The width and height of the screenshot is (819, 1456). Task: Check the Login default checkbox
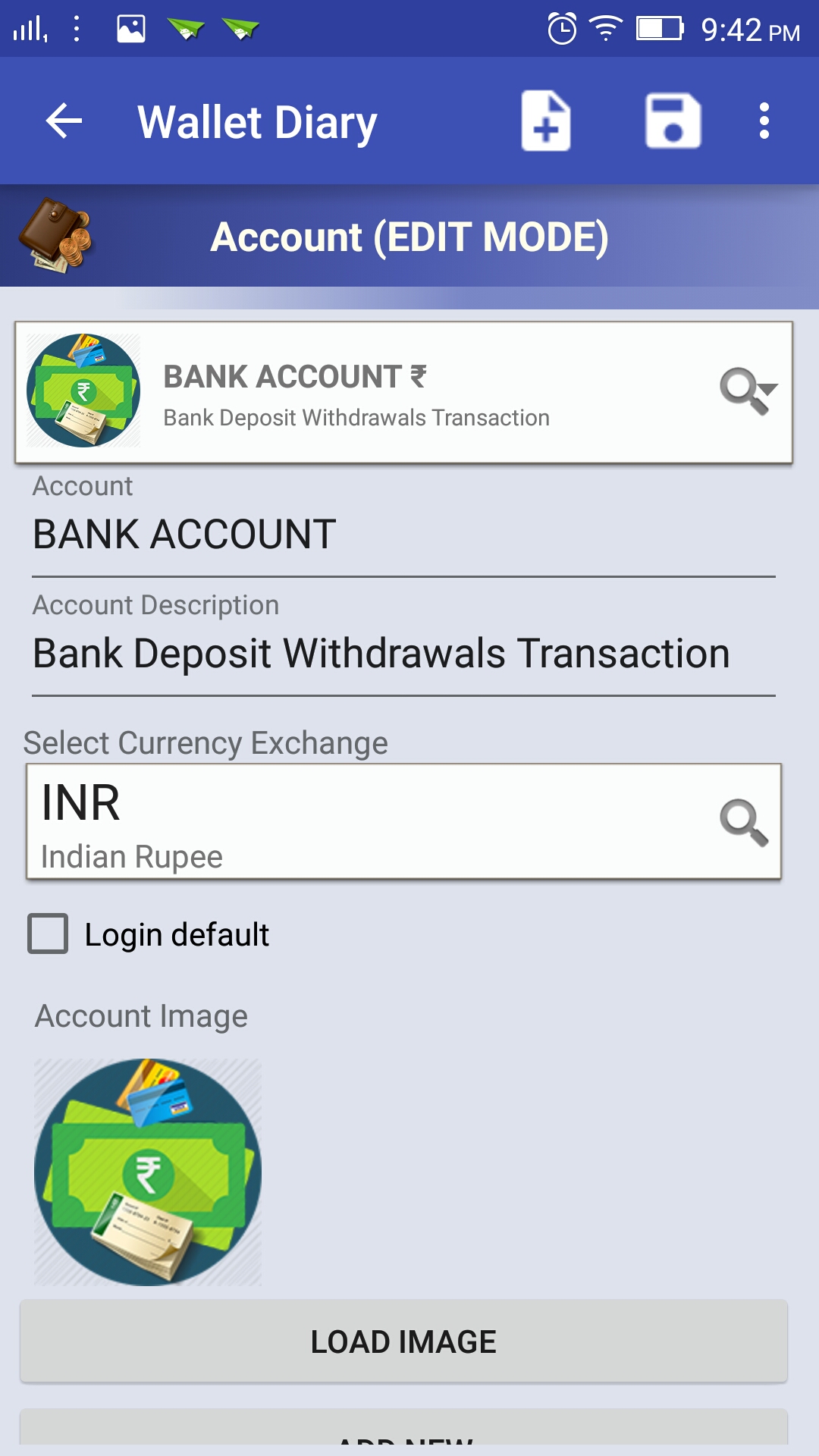click(48, 934)
